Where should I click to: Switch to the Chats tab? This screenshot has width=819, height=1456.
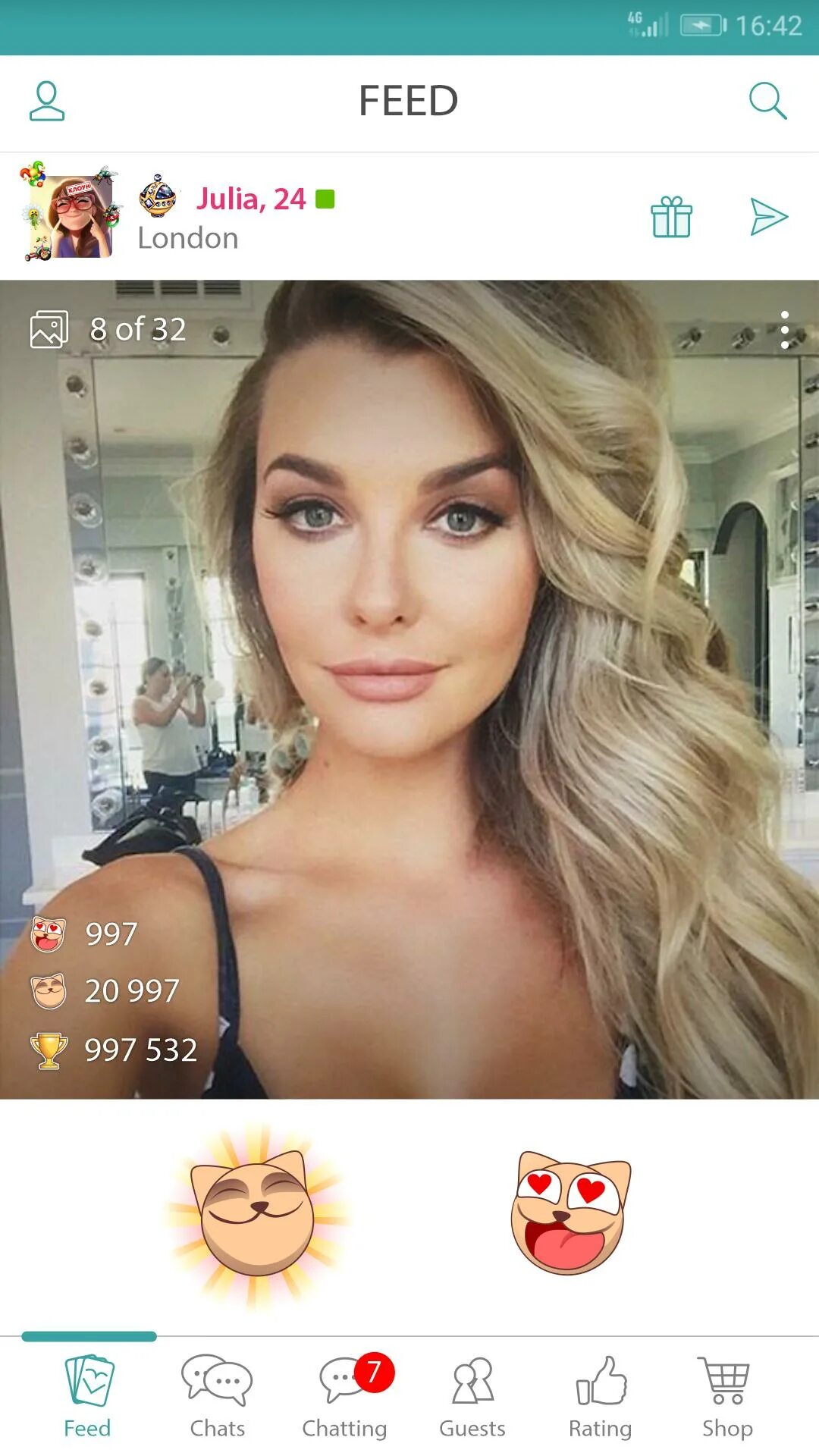[x=217, y=1396]
